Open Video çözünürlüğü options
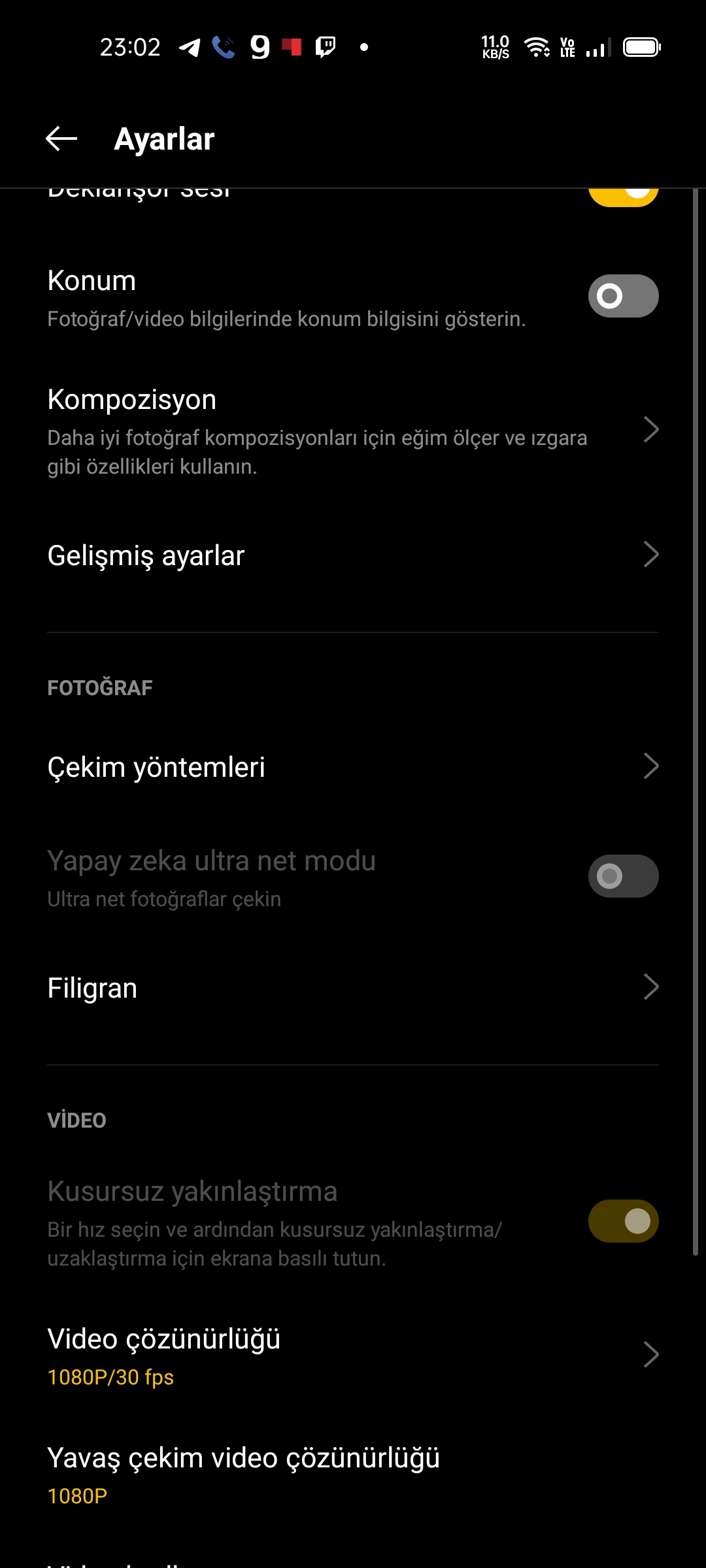Image resolution: width=706 pixels, height=1568 pixels. click(x=353, y=1356)
